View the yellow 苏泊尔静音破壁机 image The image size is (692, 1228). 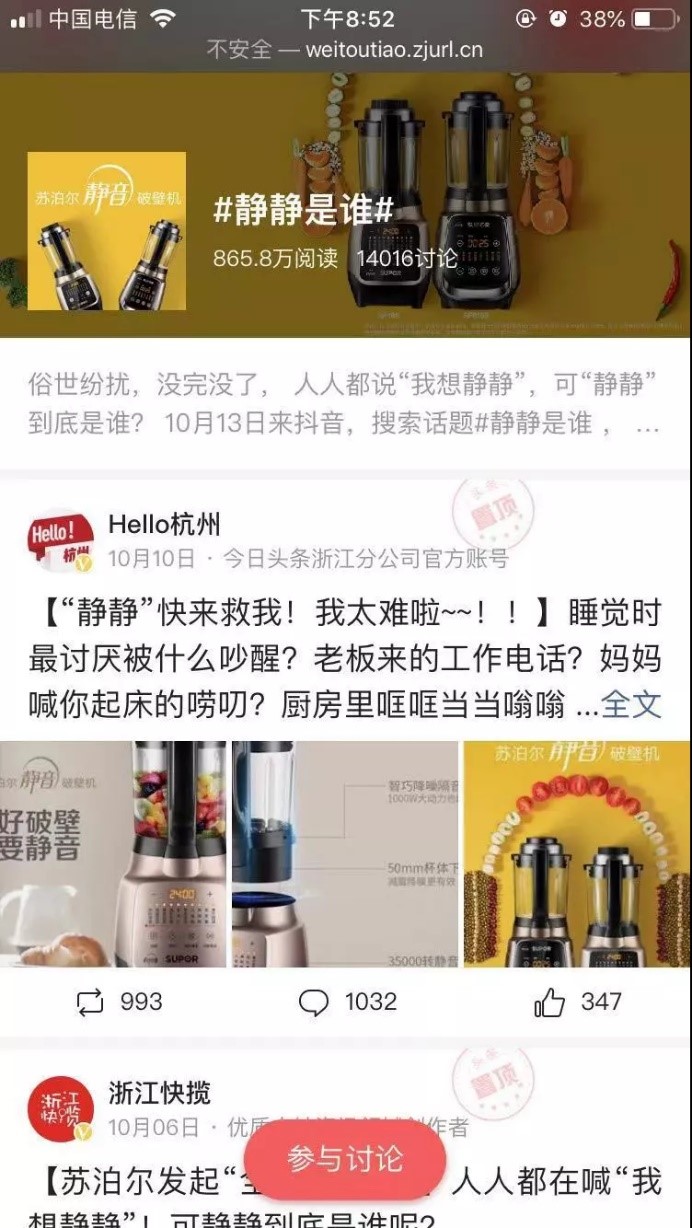click(x=576, y=854)
